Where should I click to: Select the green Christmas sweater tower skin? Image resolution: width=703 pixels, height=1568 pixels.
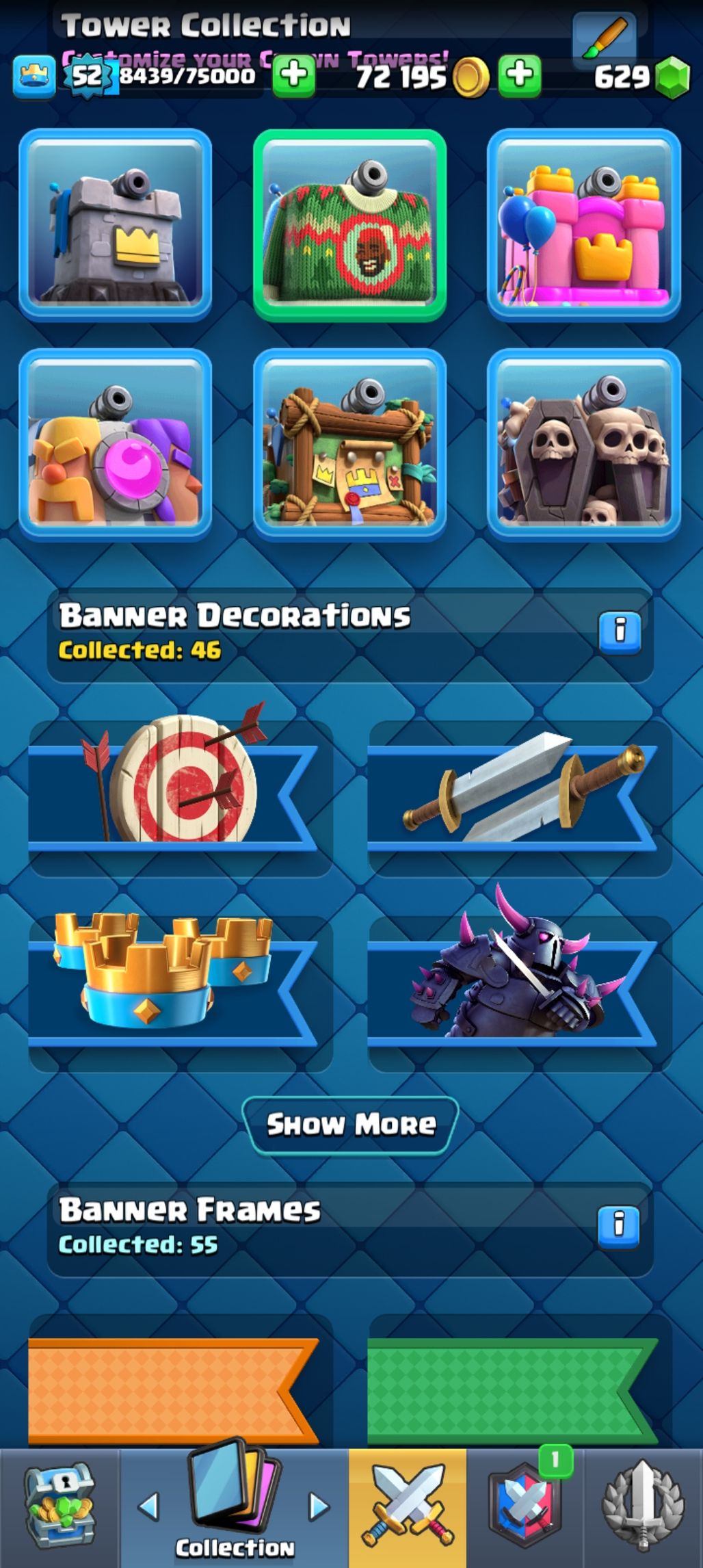[x=349, y=225]
